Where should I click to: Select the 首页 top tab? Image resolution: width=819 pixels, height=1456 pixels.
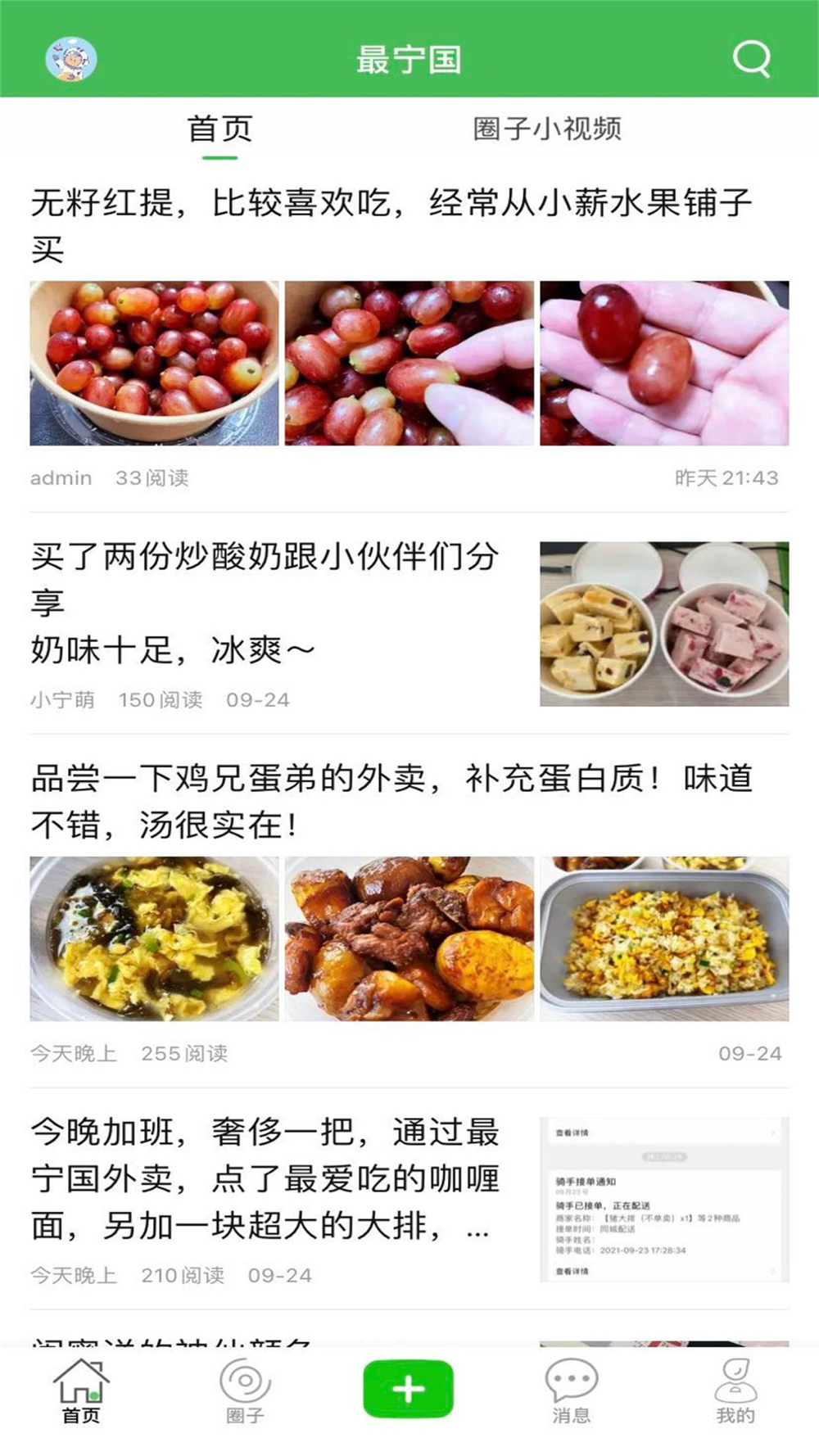tap(219, 129)
